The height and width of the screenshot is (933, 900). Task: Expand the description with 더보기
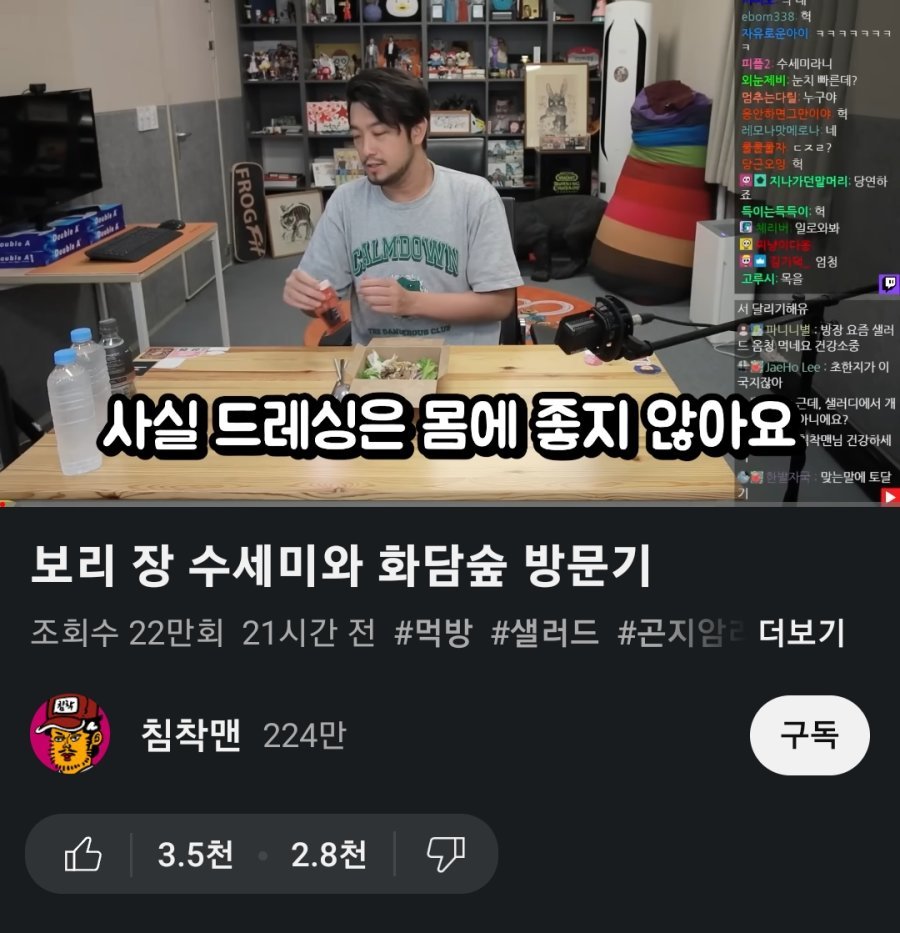pos(801,632)
